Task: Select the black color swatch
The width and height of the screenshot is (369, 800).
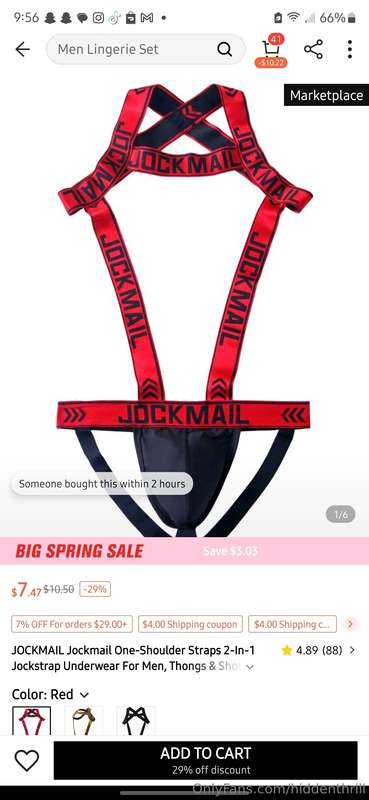Action: (136, 720)
